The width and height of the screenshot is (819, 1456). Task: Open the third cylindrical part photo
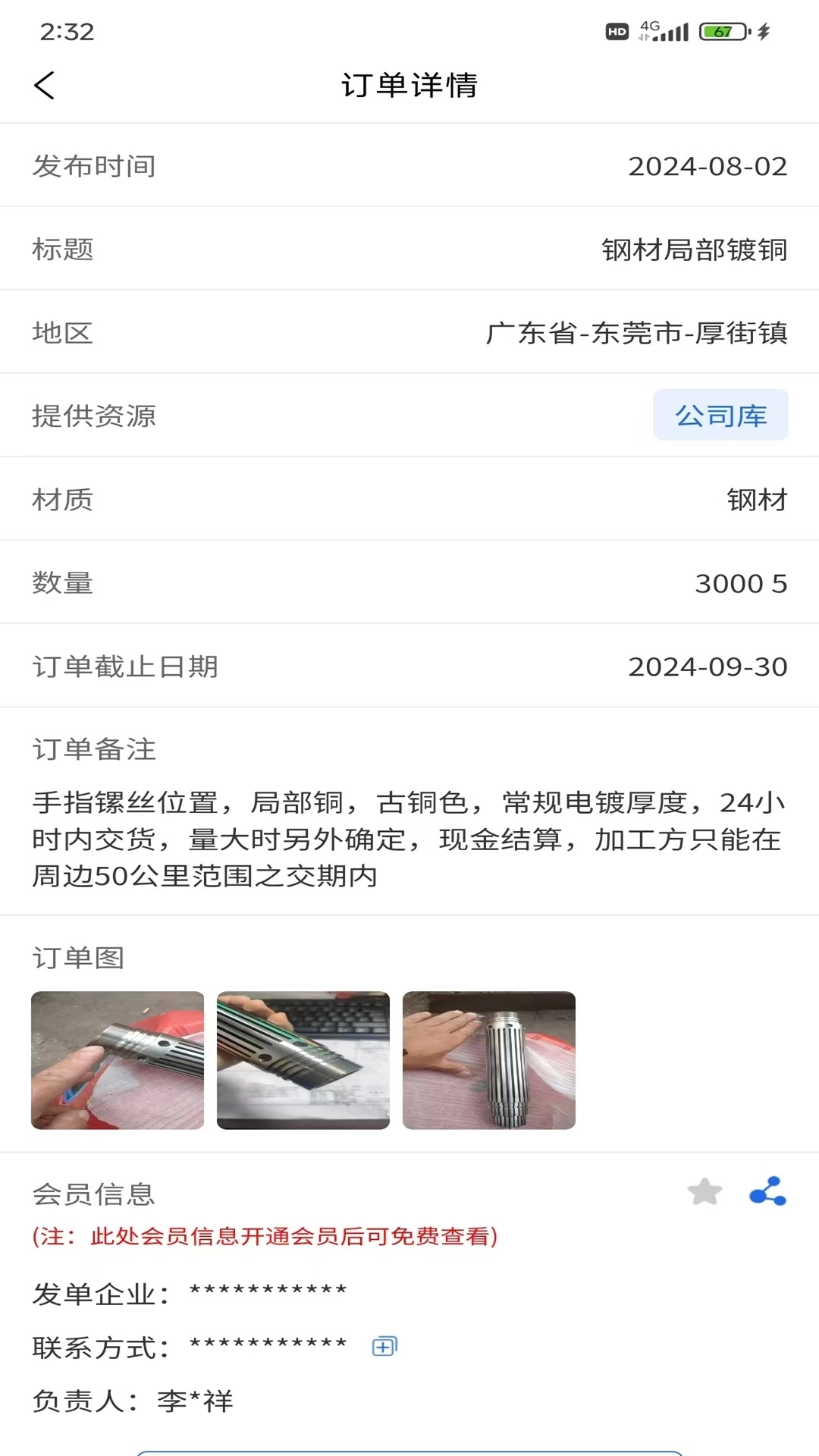click(489, 1059)
